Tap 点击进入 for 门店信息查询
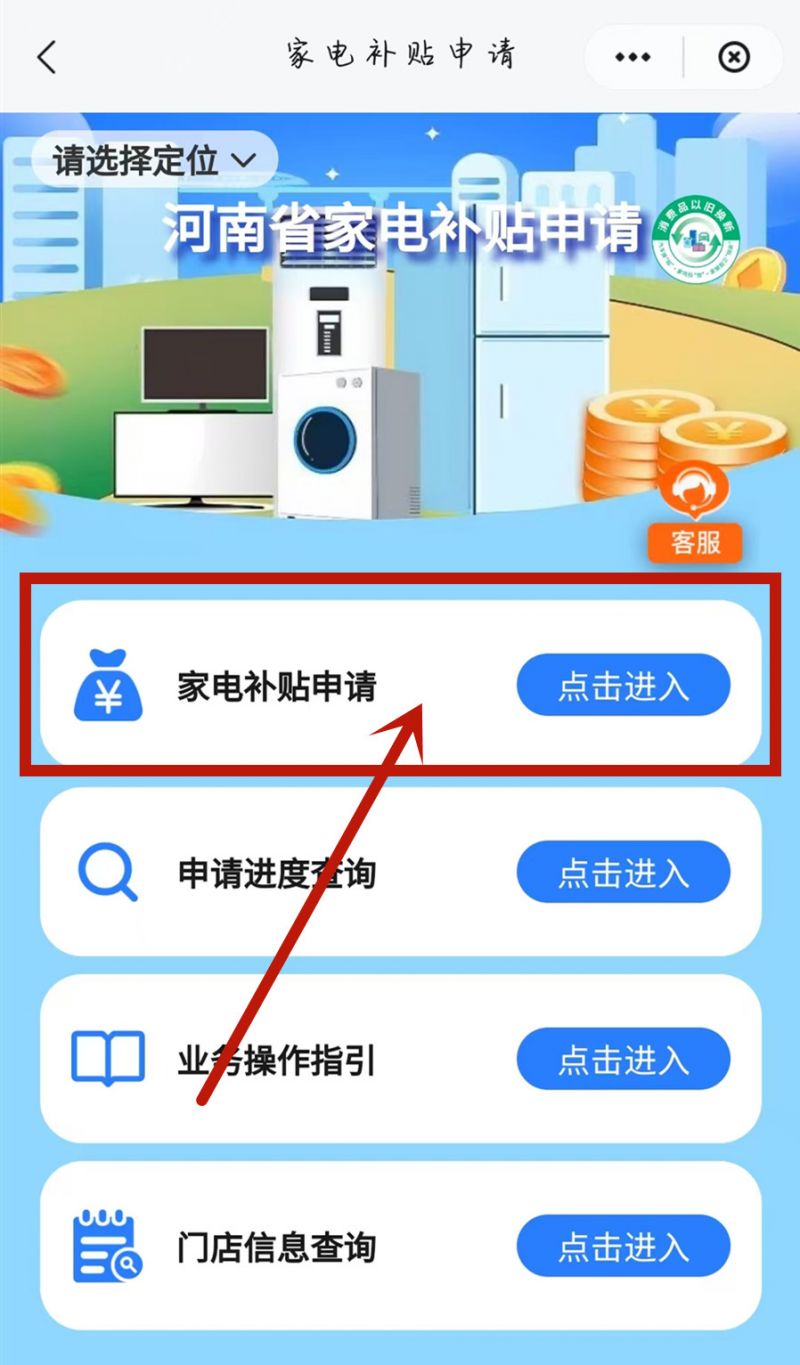Image resolution: width=800 pixels, height=1365 pixels. coord(623,1247)
